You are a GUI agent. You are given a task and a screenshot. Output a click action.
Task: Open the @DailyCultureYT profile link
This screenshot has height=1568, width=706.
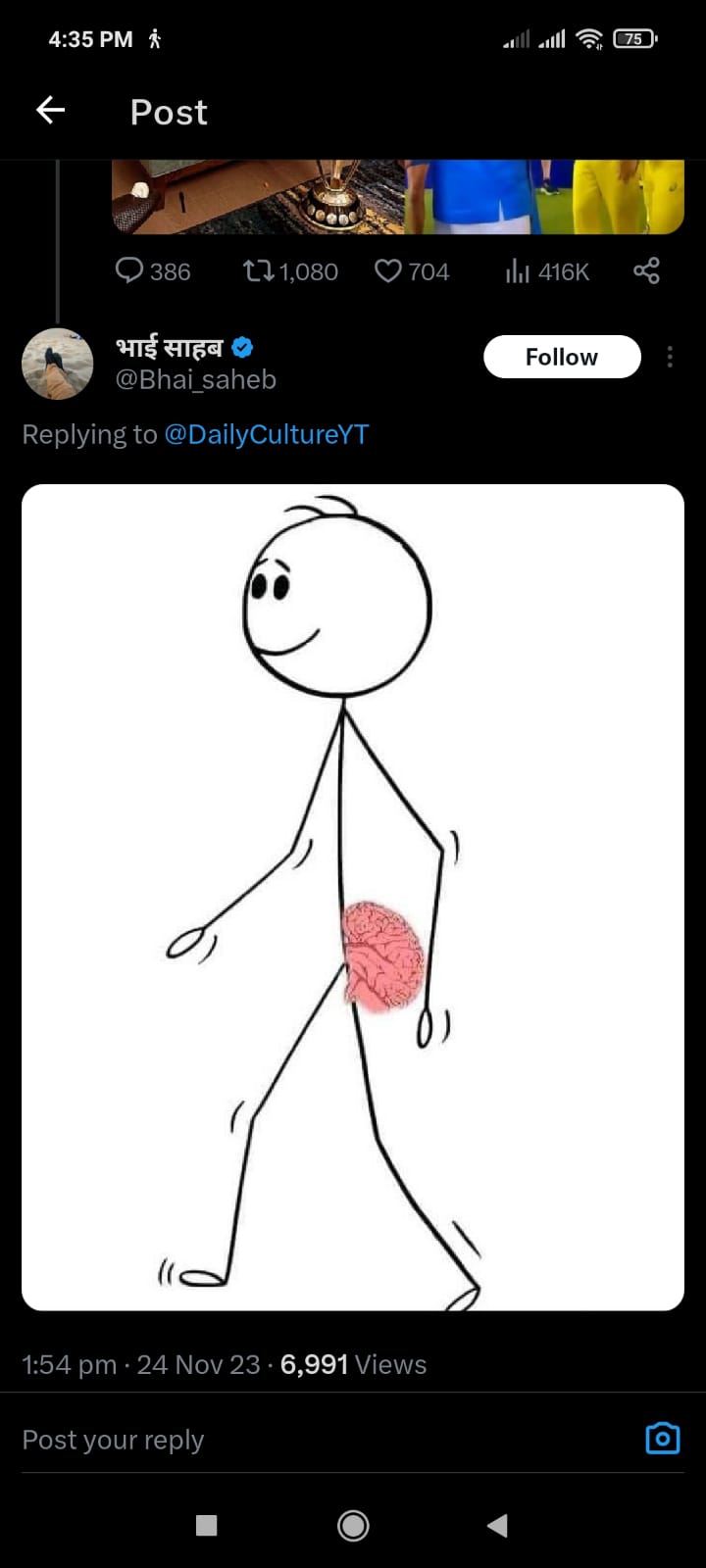pyautogui.click(x=266, y=434)
